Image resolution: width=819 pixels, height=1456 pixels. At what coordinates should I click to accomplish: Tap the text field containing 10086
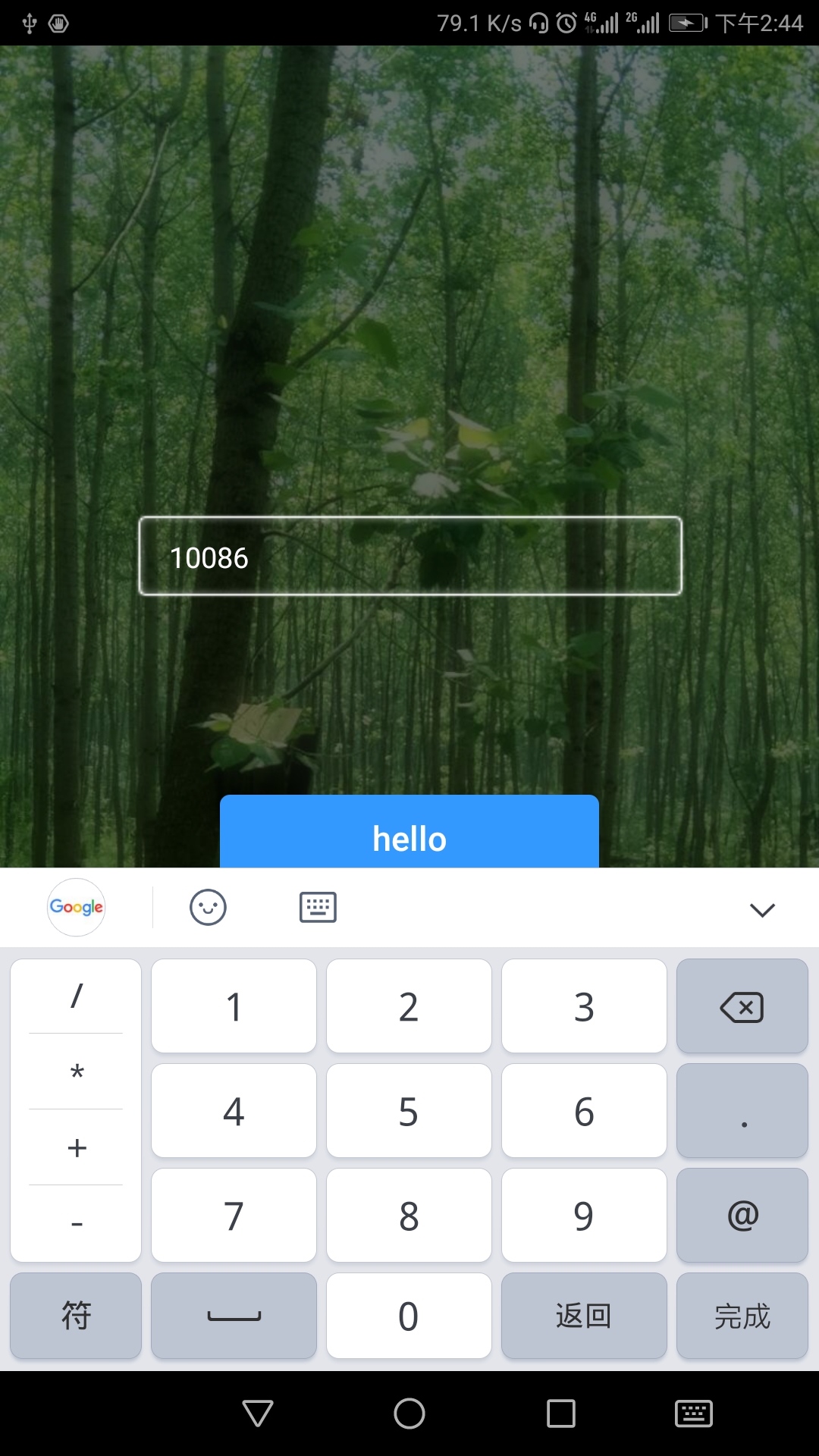(x=409, y=556)
